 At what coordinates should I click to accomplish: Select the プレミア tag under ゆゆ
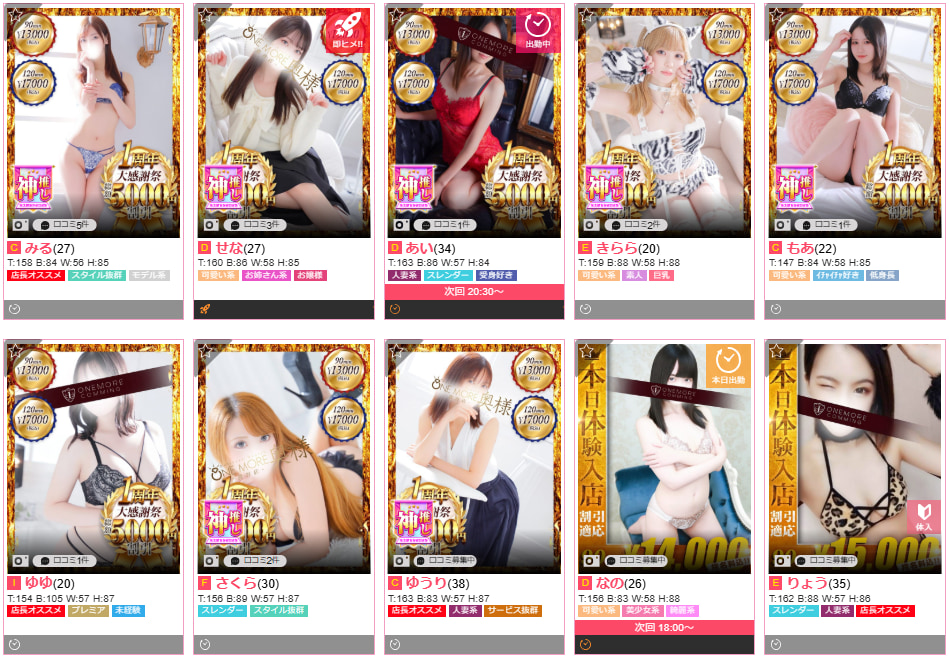point(88,611)
